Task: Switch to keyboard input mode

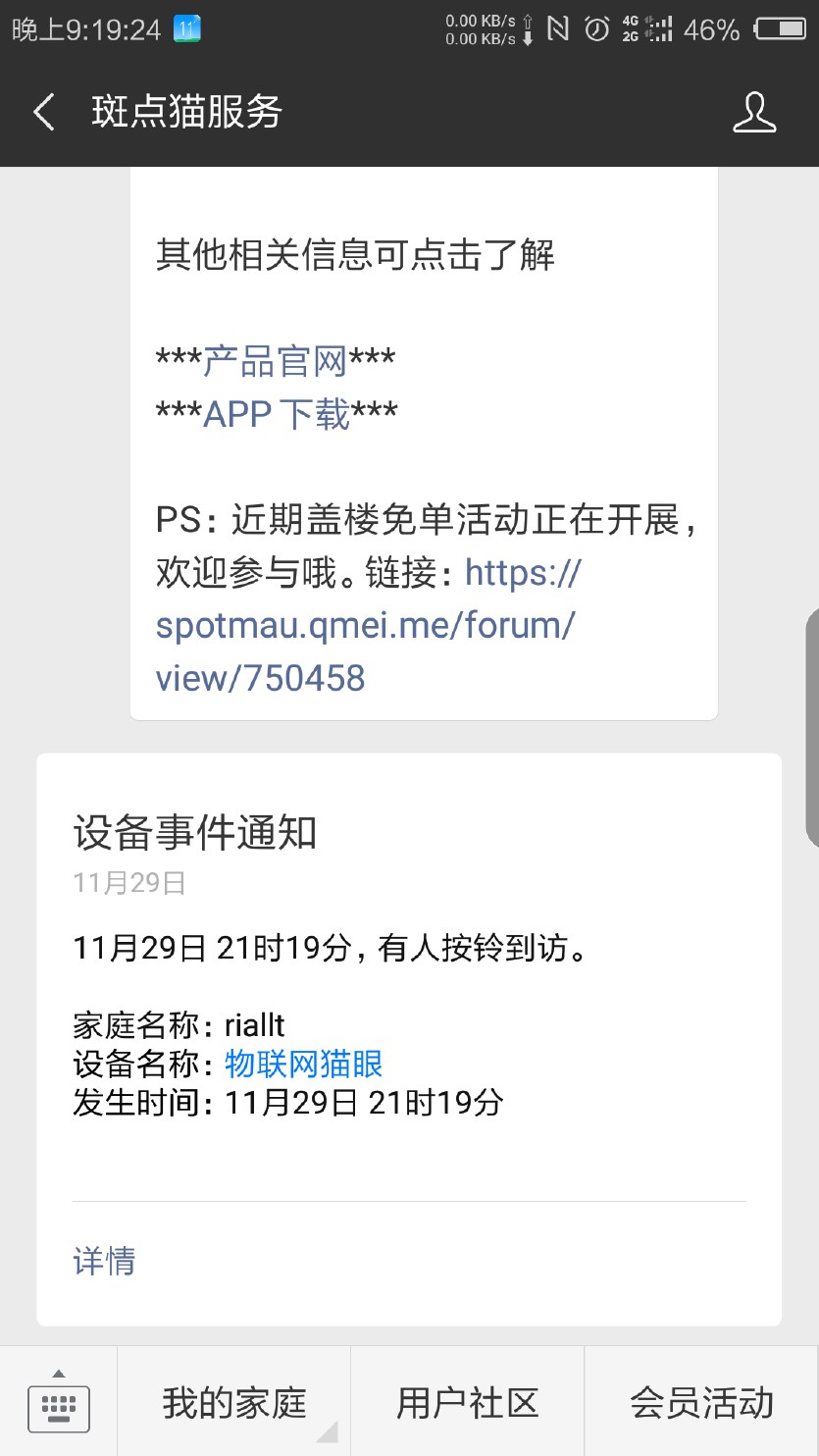Action: tap(58, 1403)
